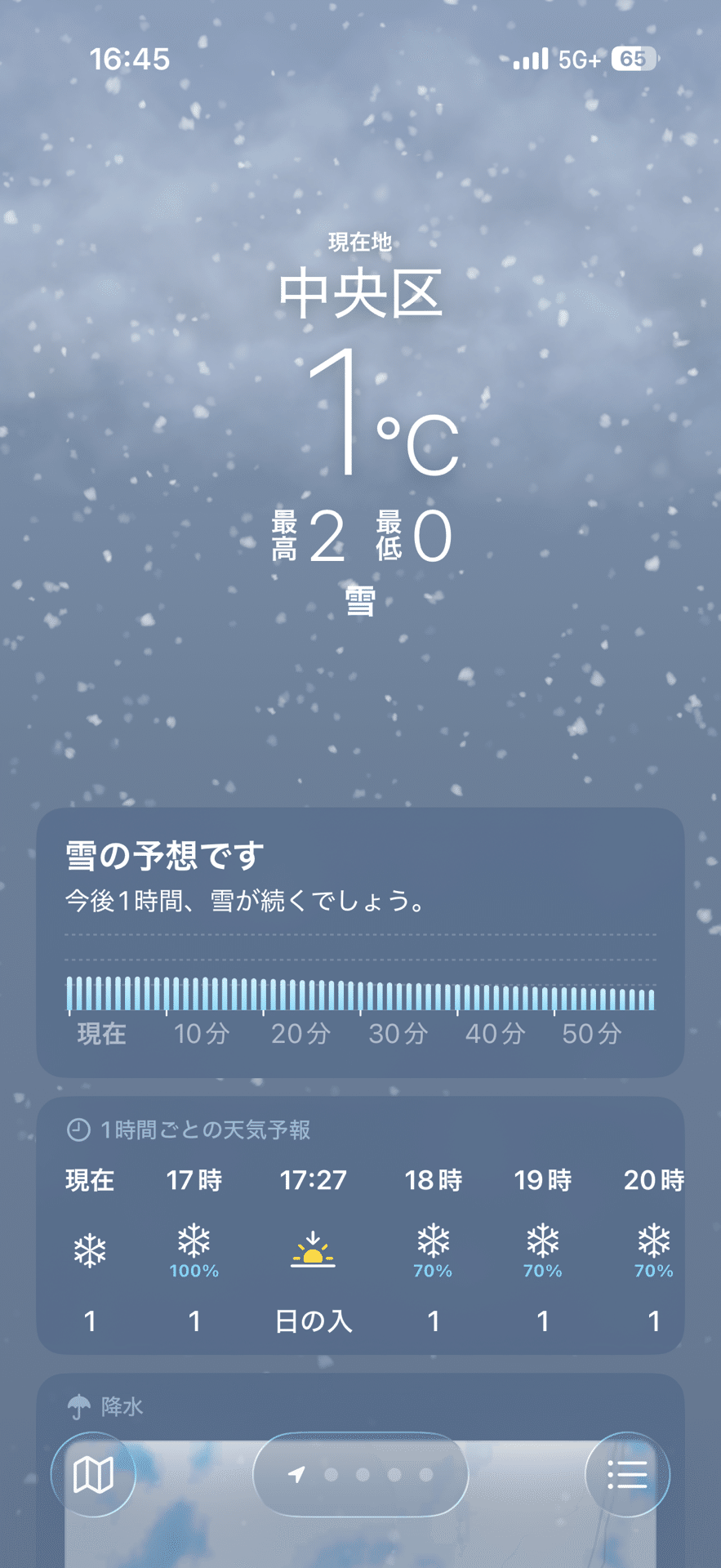This screenshot has height=1568, width=721.
Task: Open the city list with the list icon
Action: coord(627,1475)
